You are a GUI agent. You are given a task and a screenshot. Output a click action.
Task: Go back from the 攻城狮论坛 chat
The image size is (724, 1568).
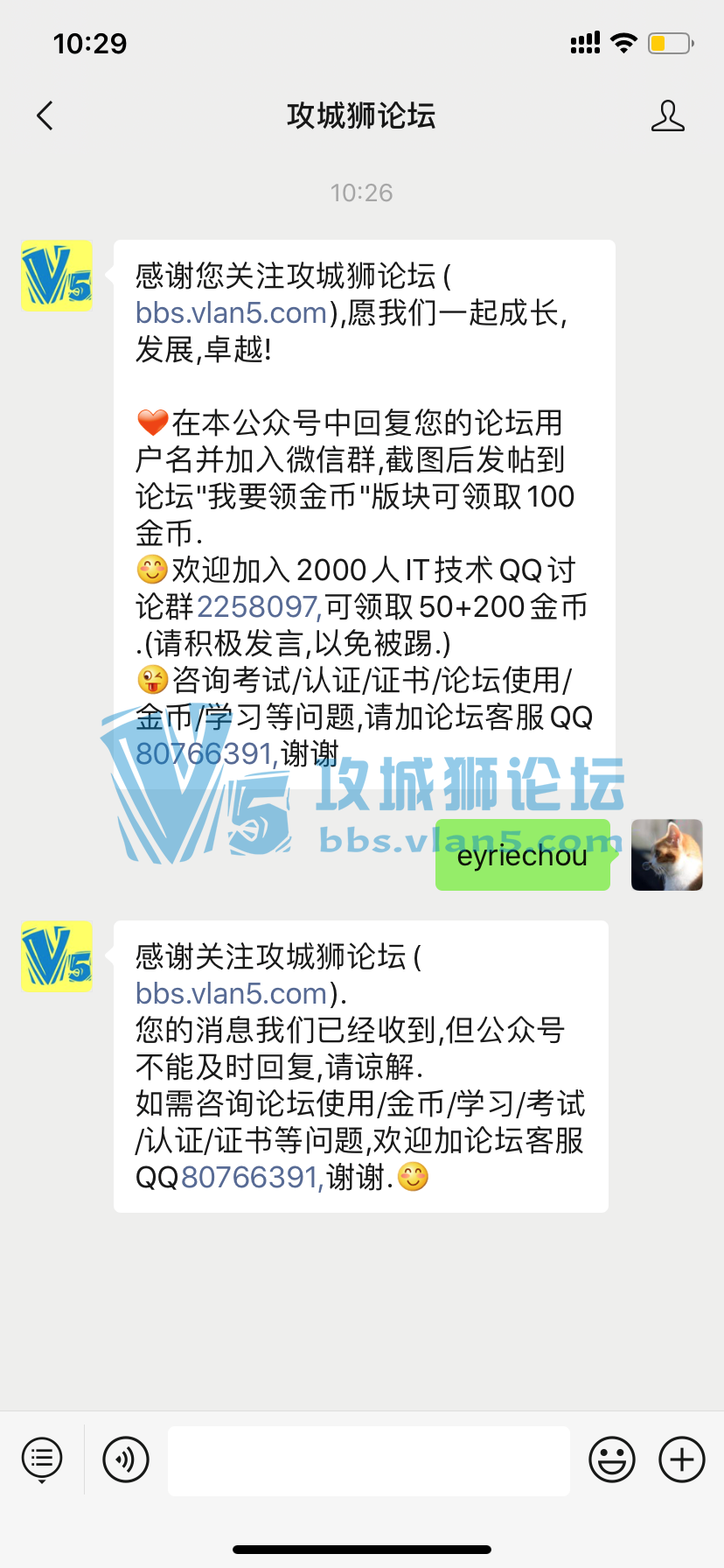[x=45, y=115]
